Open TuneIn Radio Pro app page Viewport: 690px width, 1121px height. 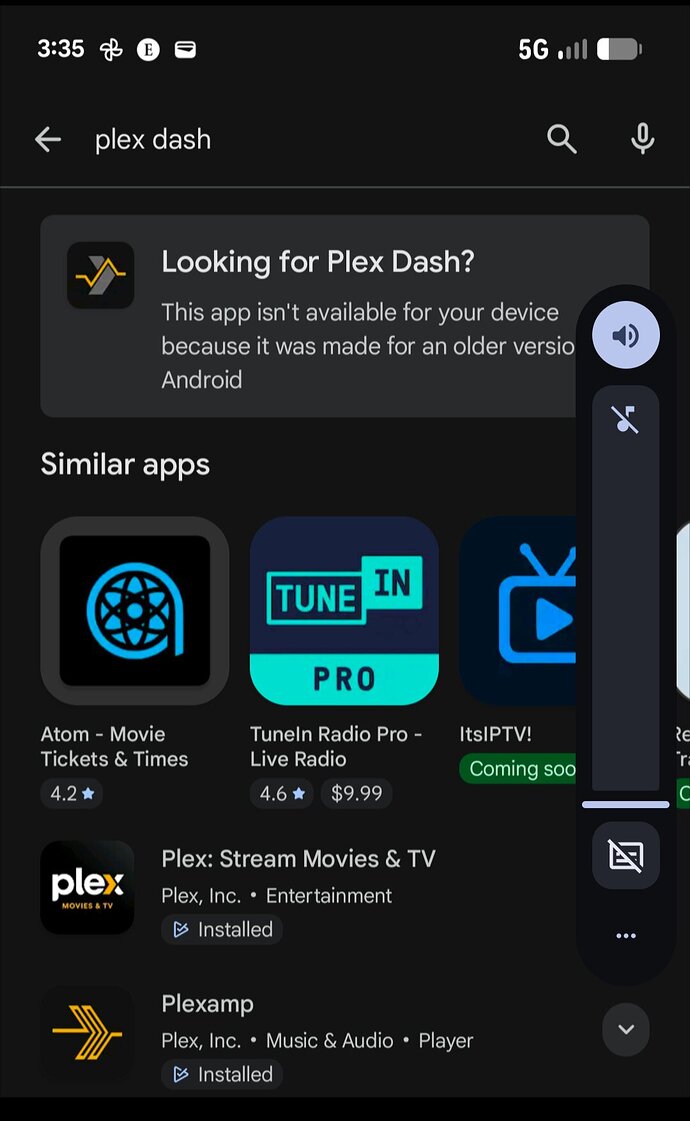point(344,611)
